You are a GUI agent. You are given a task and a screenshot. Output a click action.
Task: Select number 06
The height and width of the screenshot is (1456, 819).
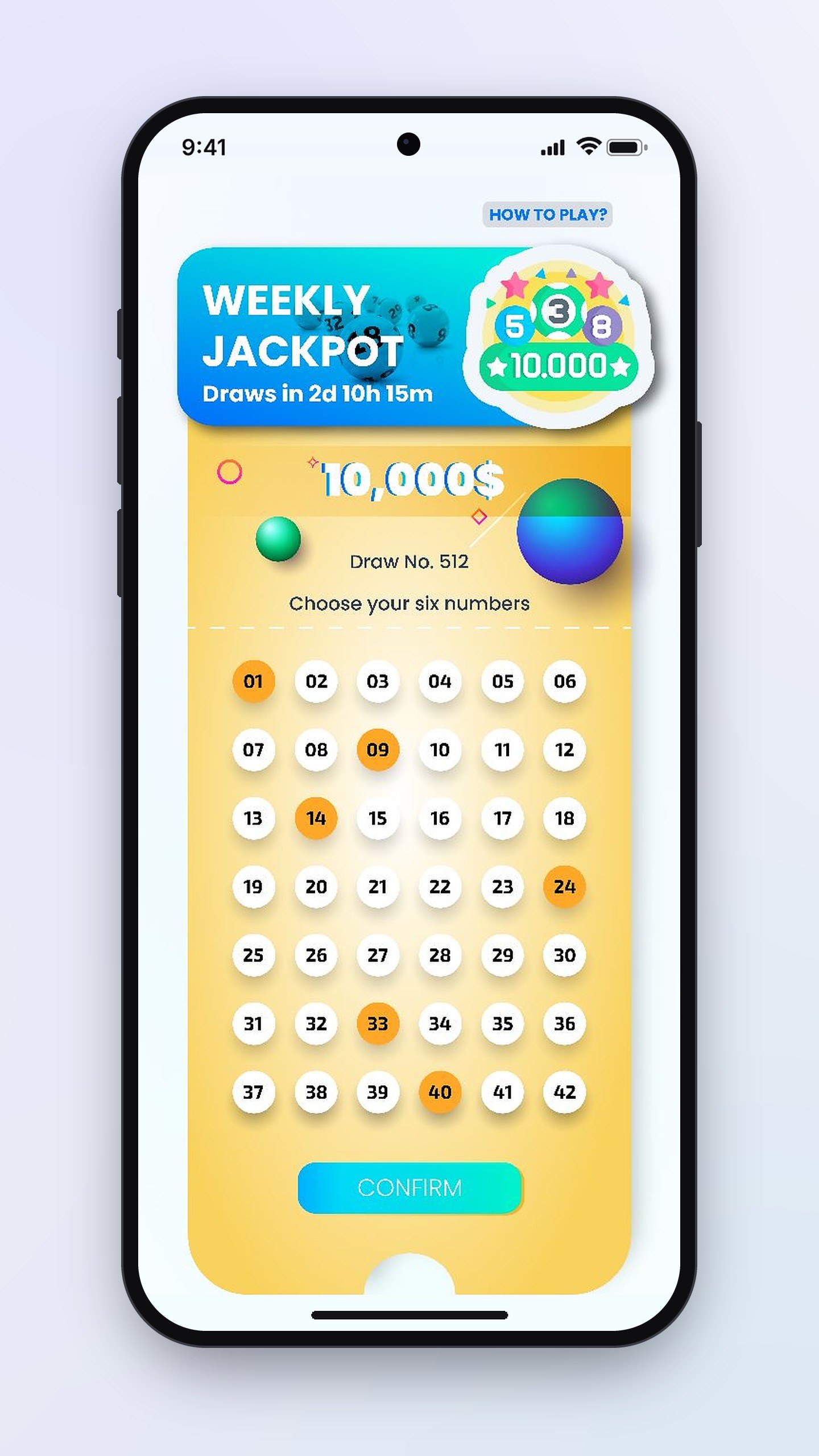[x=565, y=681]
